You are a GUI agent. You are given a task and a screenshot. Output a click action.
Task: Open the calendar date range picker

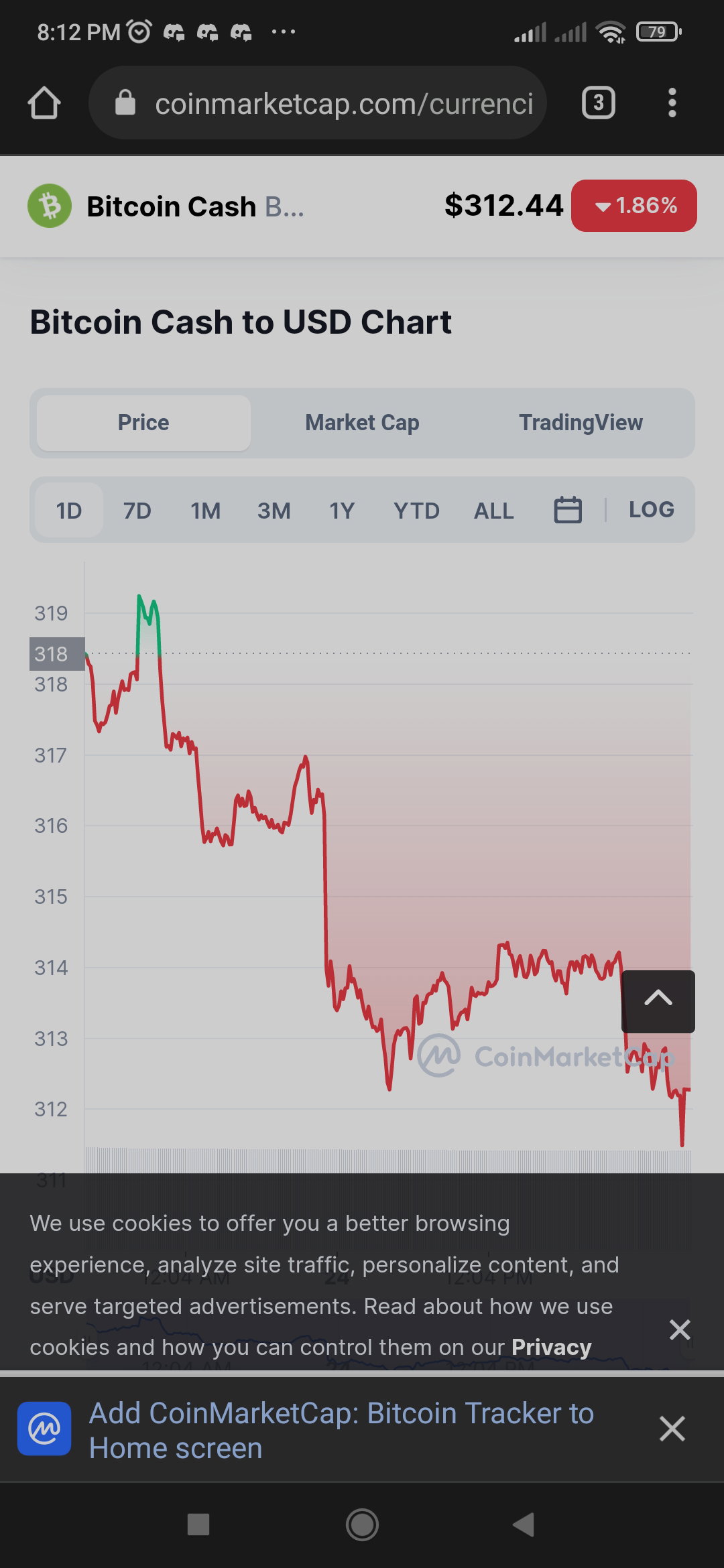(568, 510)
